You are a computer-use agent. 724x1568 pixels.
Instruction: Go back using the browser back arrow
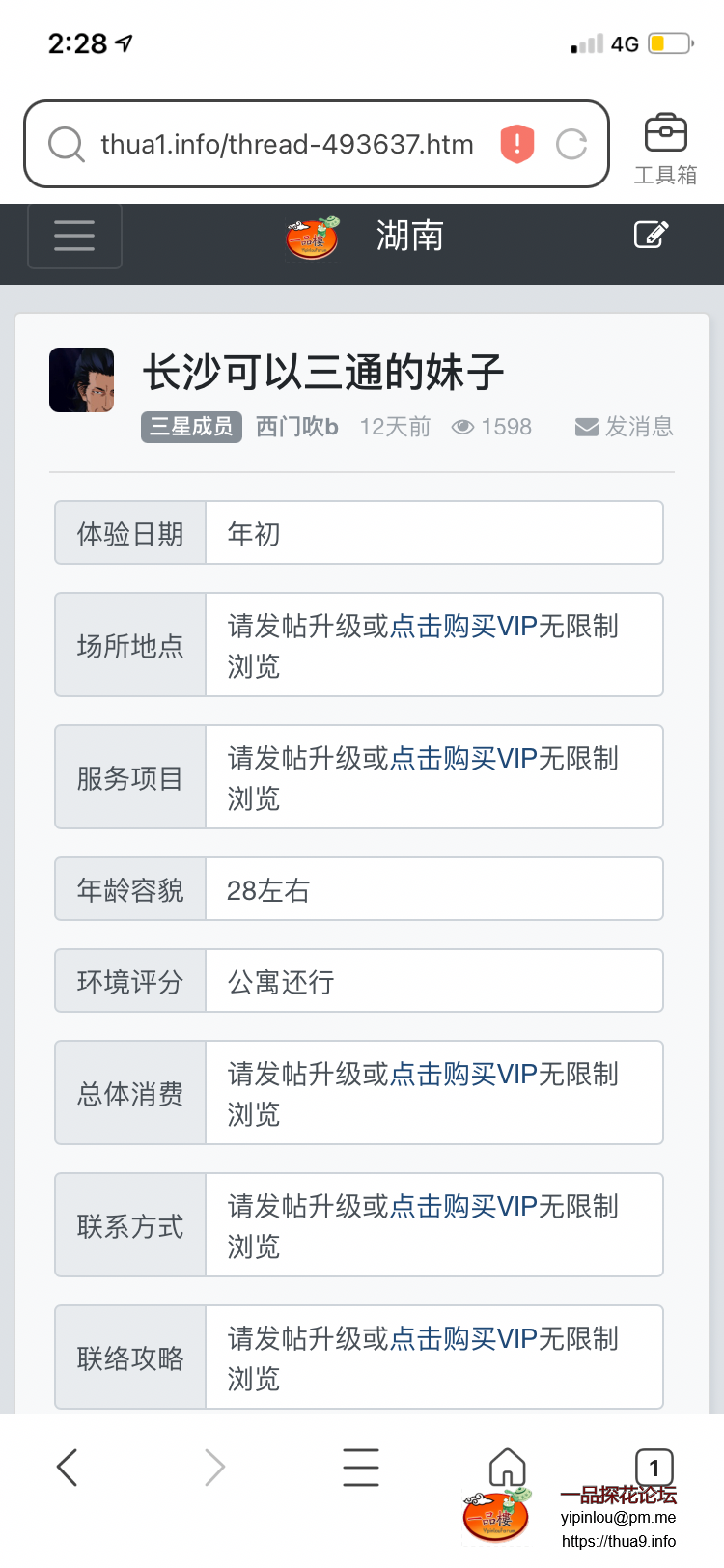point(66,1466)
